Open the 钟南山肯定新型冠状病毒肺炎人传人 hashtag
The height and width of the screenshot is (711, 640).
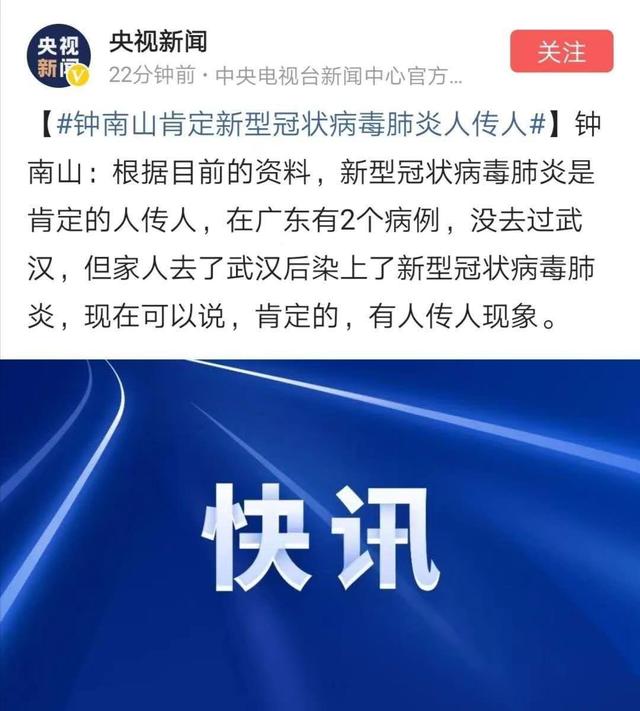pyautogui.click(x=300, y=128)
